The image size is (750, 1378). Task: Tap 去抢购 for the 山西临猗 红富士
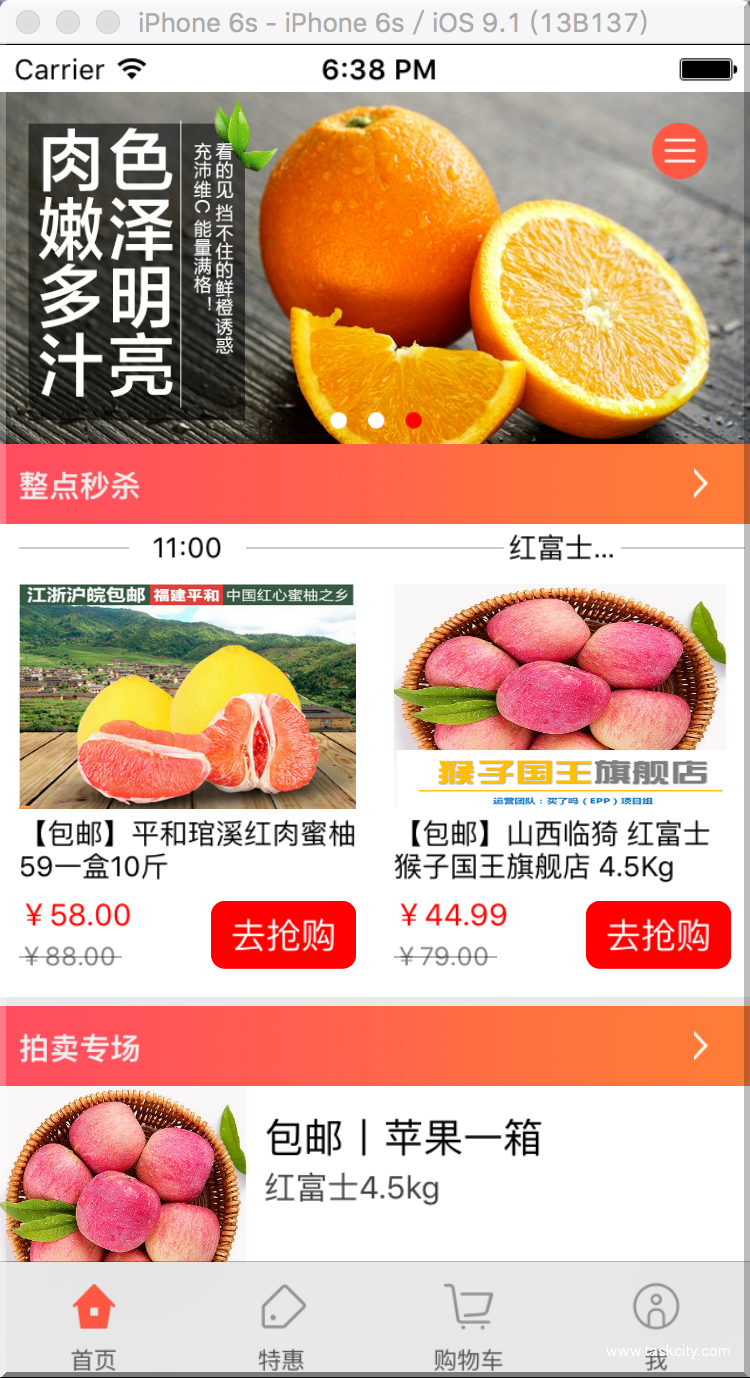pos(658,935)
